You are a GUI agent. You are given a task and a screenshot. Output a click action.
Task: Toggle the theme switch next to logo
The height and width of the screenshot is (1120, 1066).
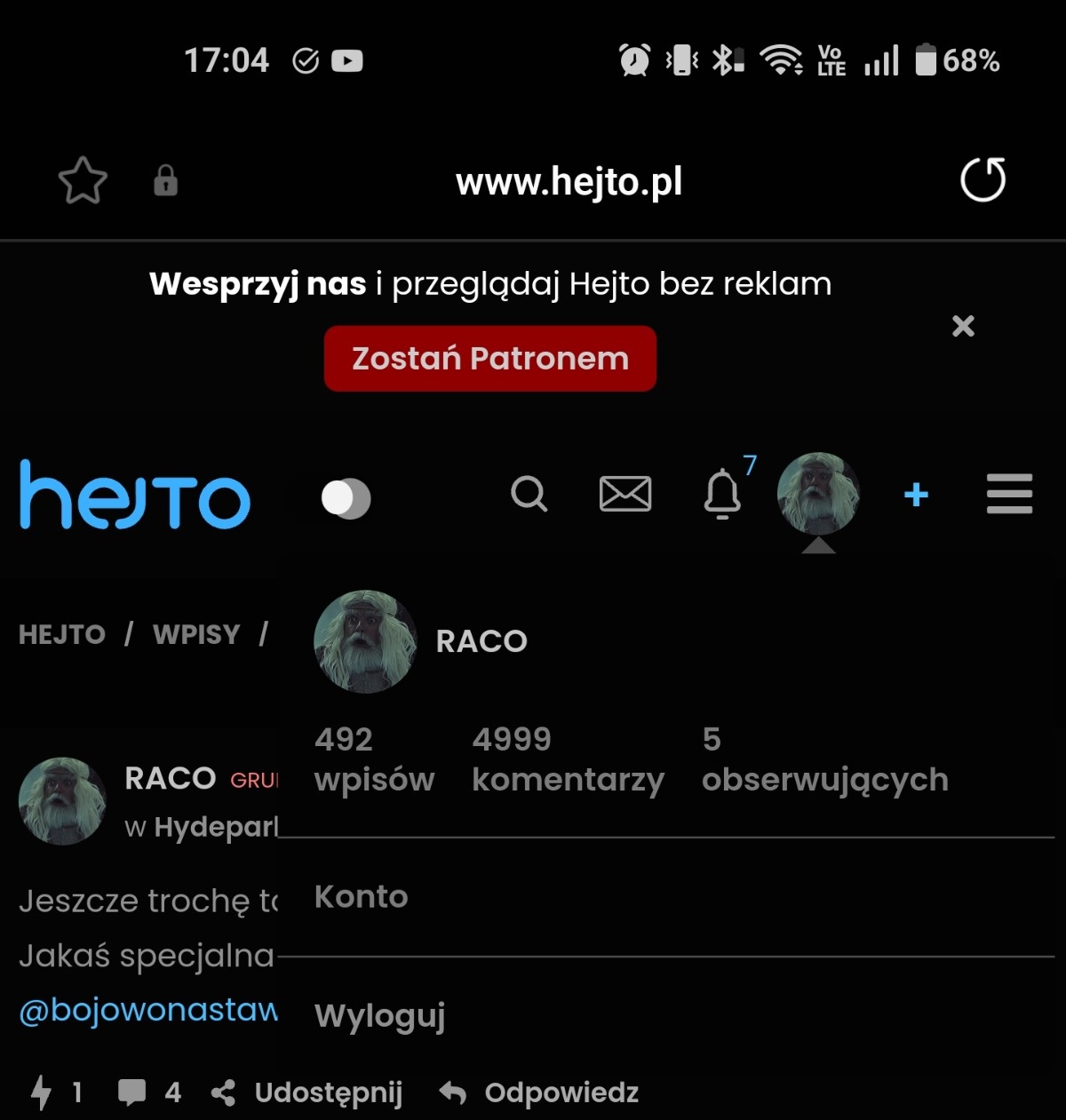tap(346, 498)
